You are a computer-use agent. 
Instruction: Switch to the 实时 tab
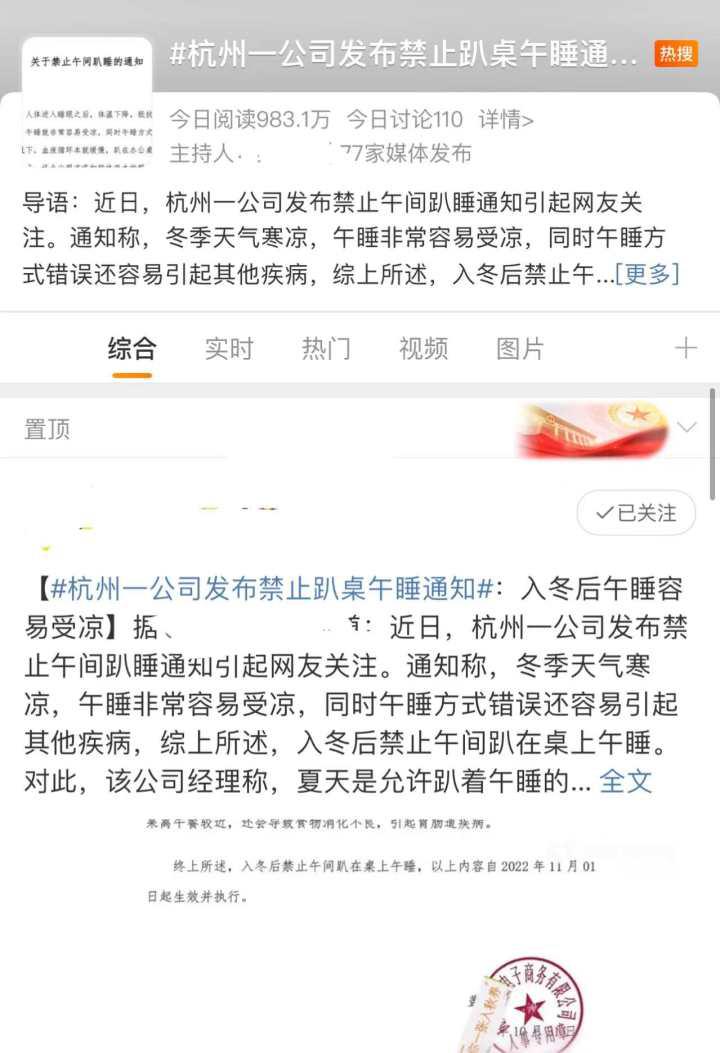click(x=229, y=348)
